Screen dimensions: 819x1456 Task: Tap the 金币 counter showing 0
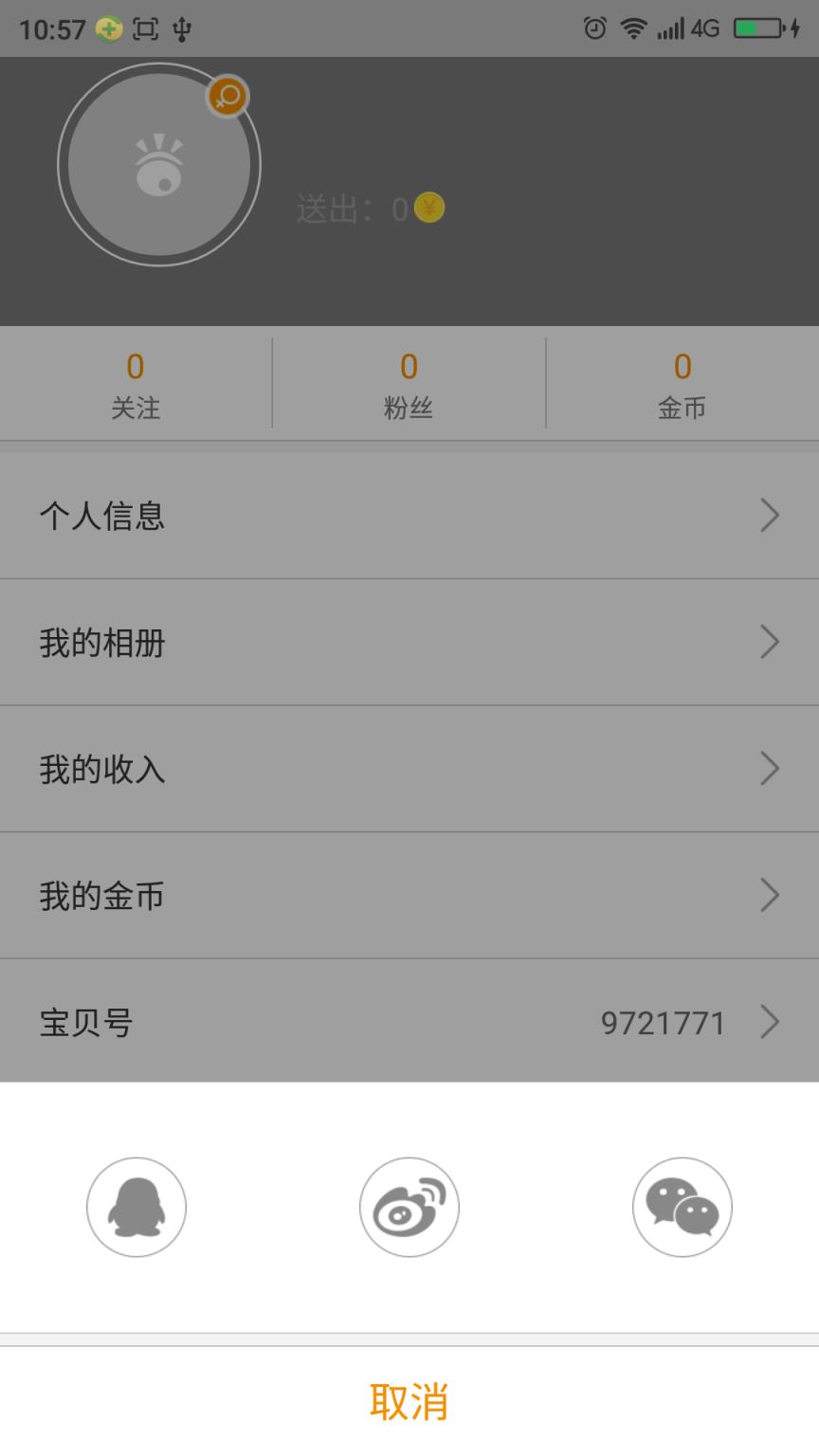coord(681,384)
